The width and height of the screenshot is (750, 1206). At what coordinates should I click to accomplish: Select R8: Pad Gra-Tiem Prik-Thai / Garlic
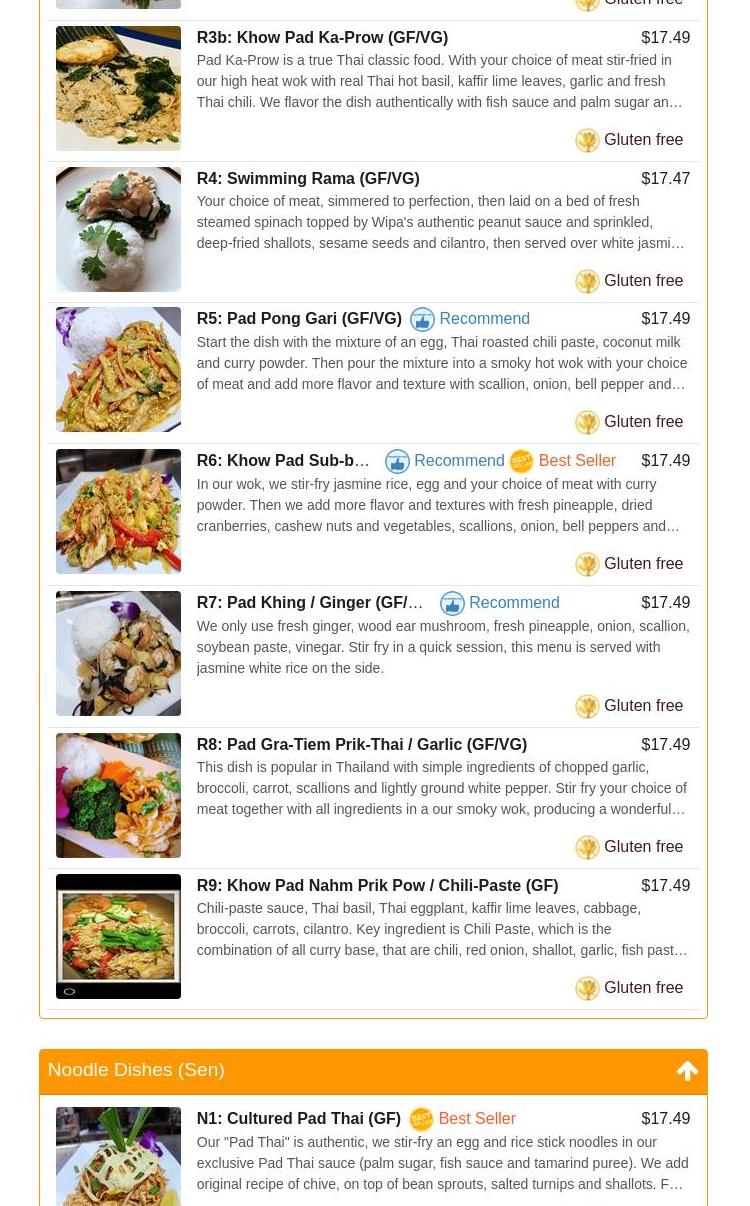coord(361,745)
